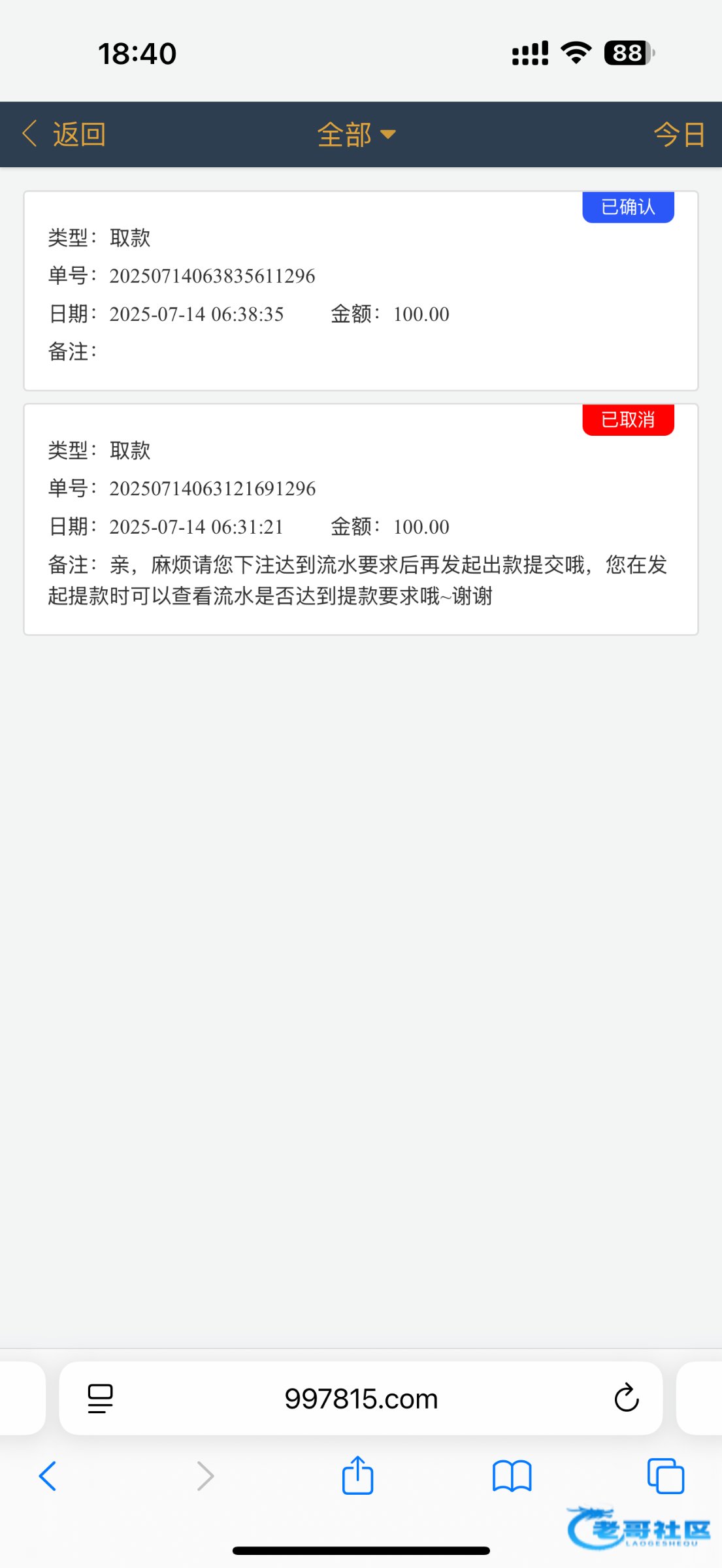This screenshot has width=722, height=1568.
Task: Share this page from Safari toolbar
Action: coord(357,1476)
